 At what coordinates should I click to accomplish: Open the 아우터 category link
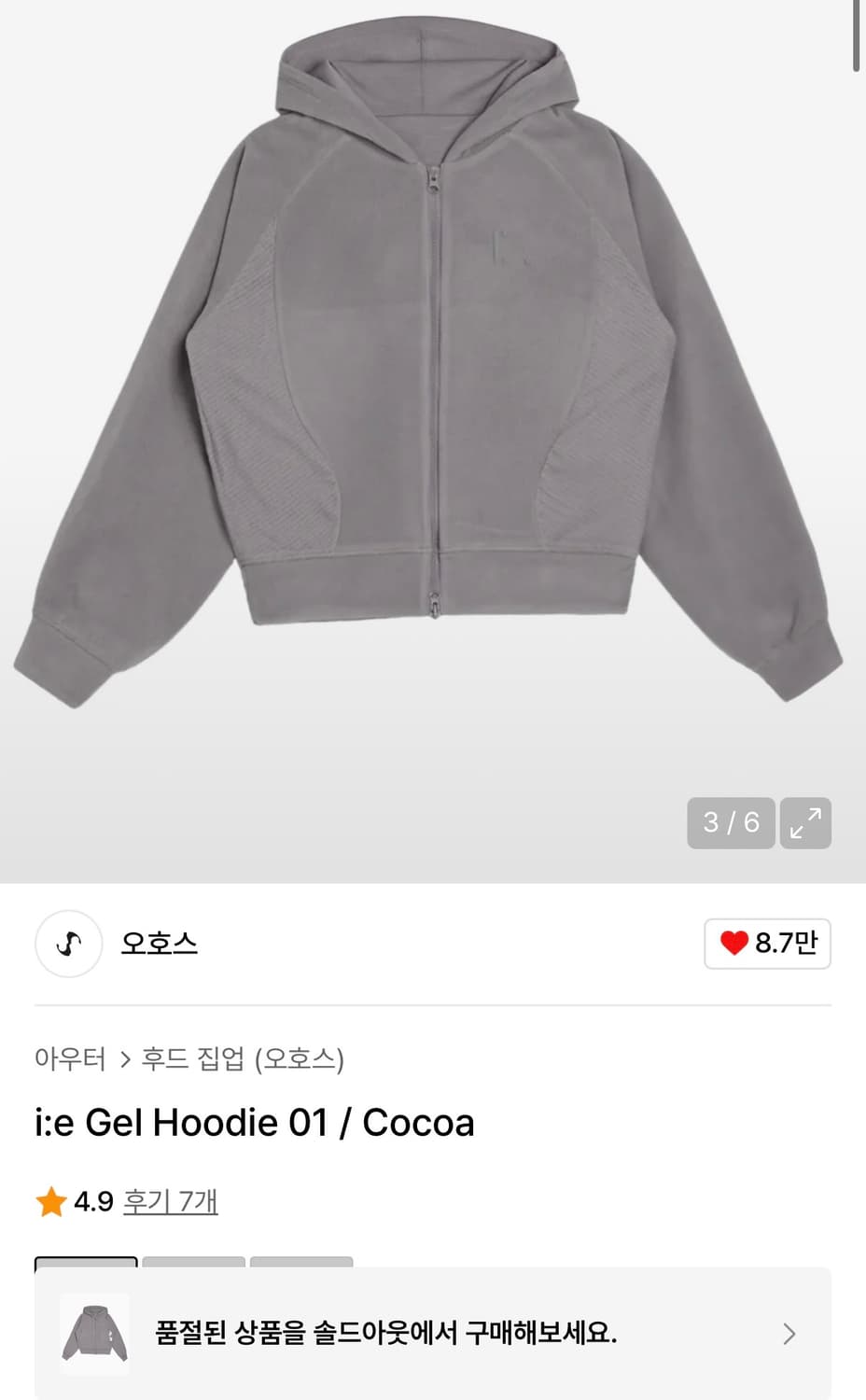click(67, 1058)
